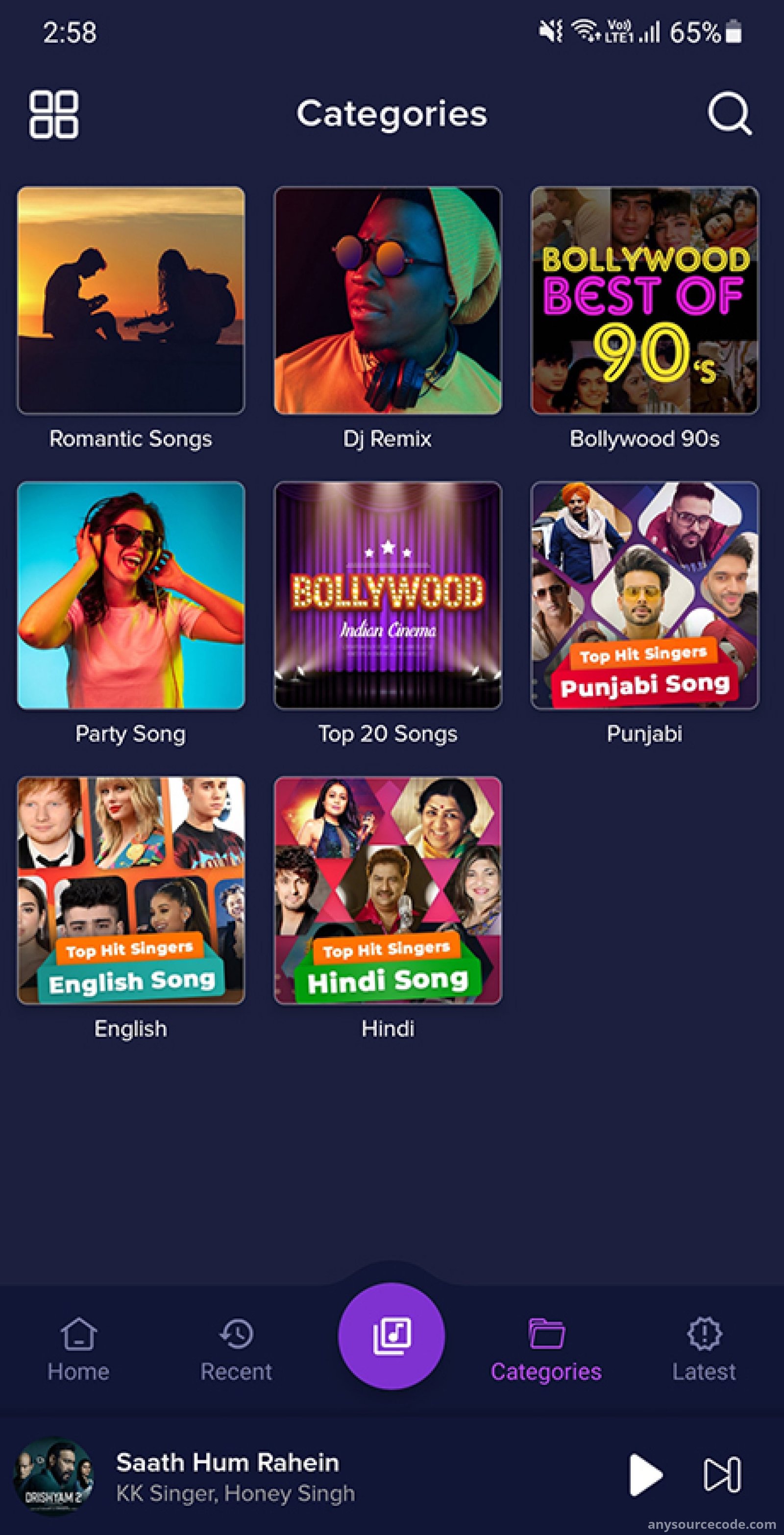
Task: Open the search magnifier icon
Action: point(729,113)
